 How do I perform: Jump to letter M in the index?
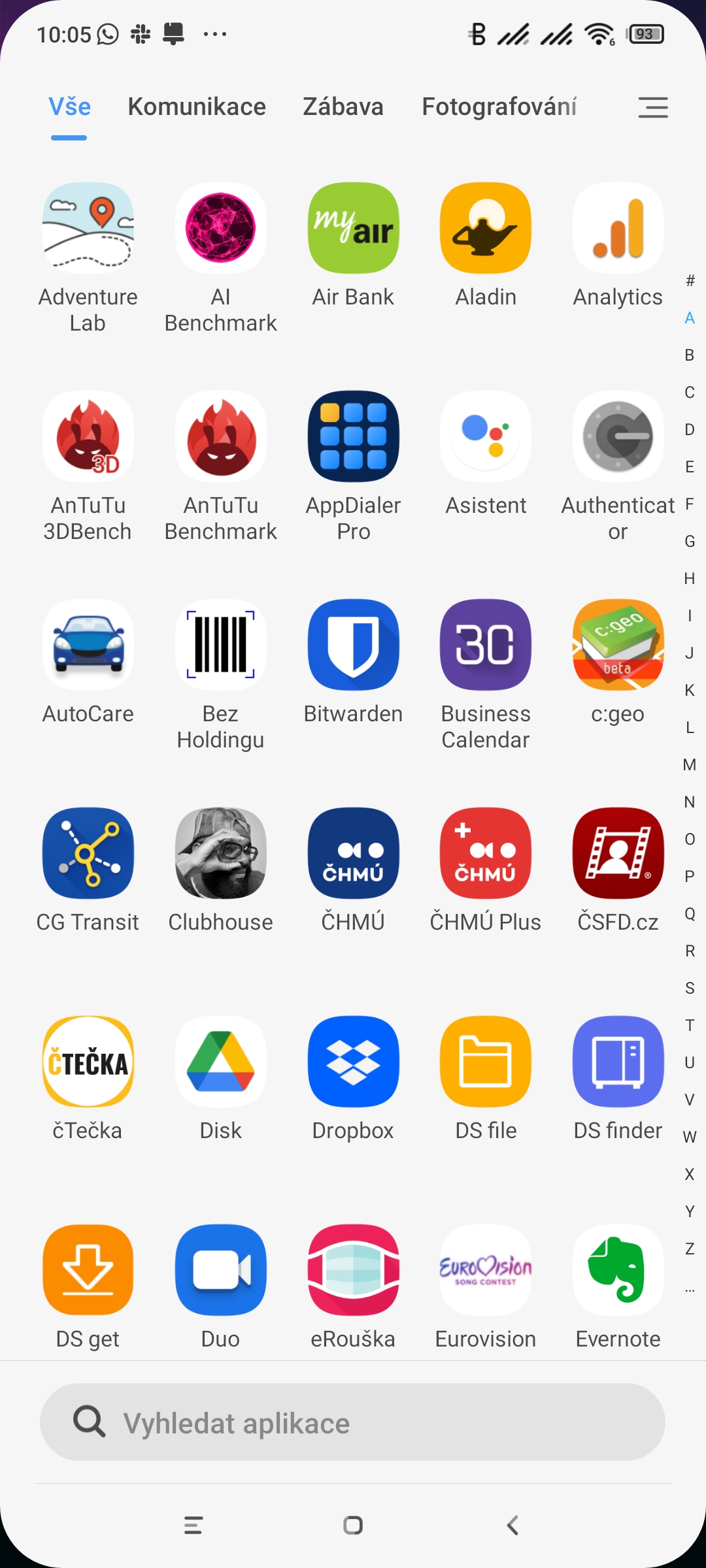pyautogui.click(x=690, y=765)
